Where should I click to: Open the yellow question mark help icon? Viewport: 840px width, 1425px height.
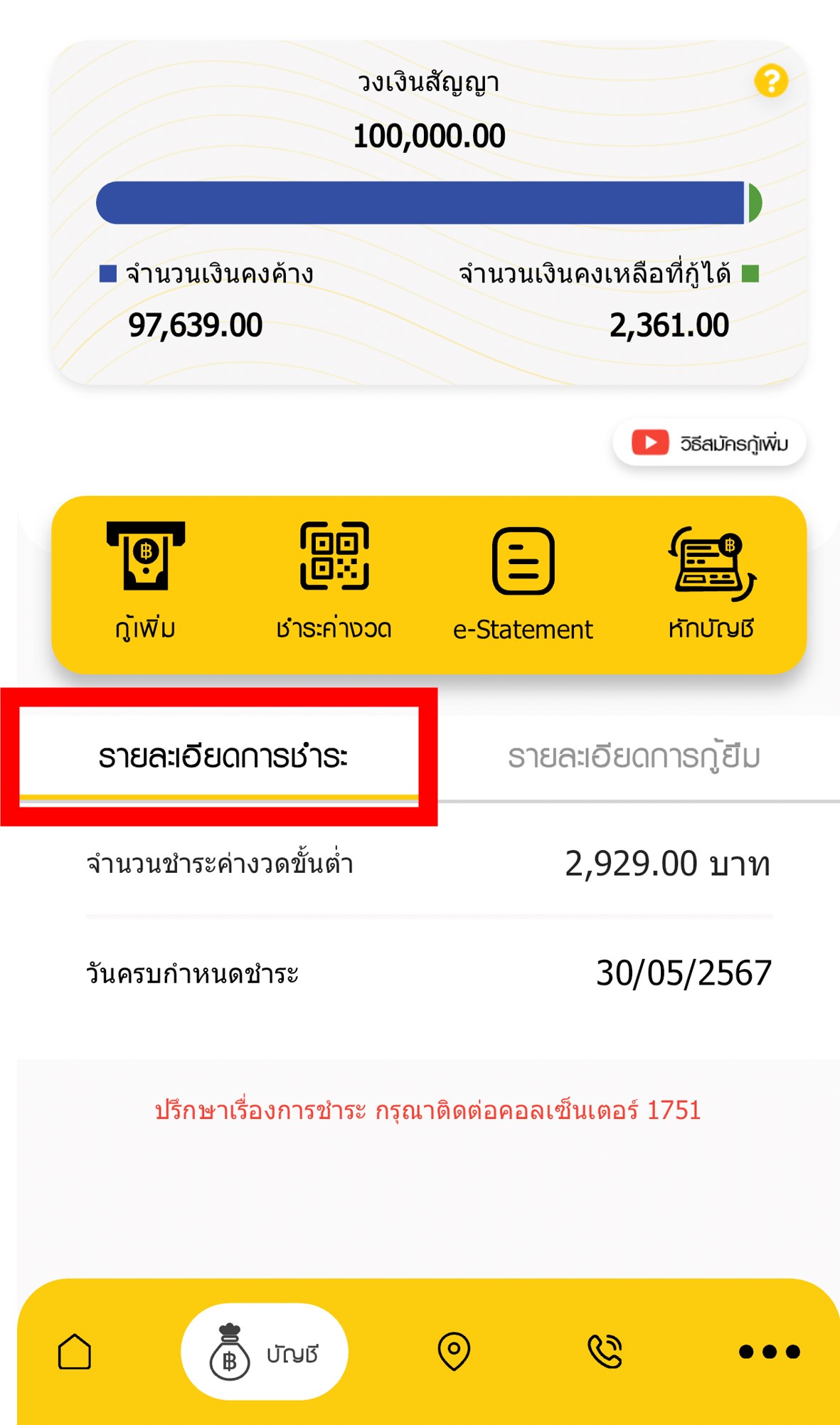(771, 80)
